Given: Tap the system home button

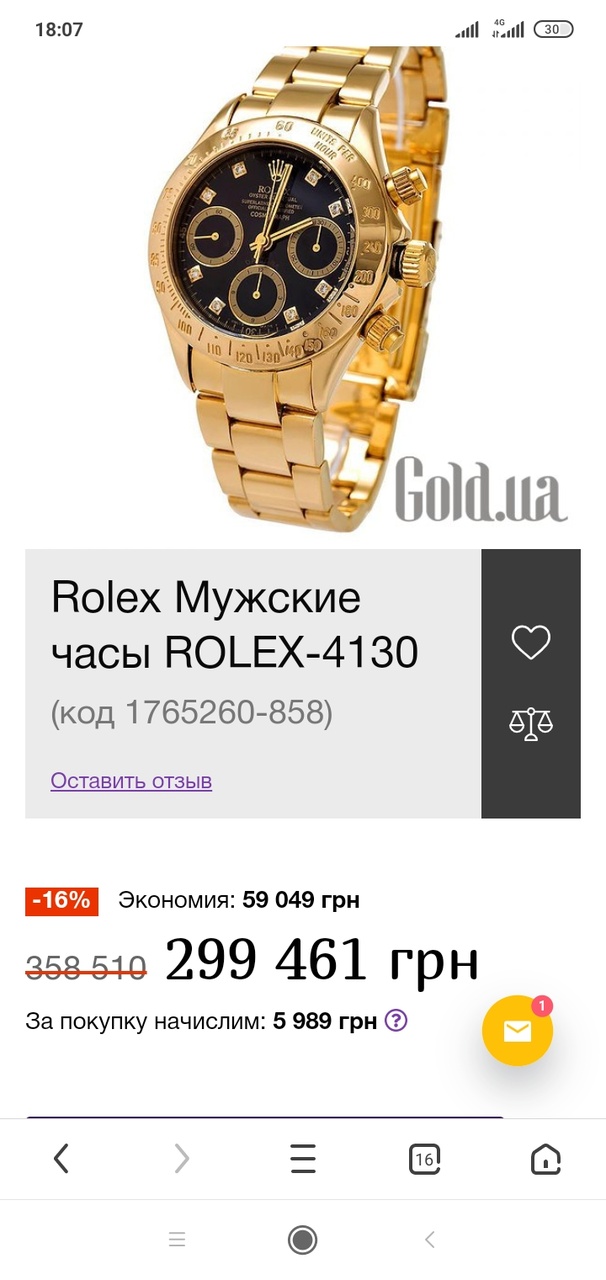Looking at the screenshot, I should (303, 1240).
